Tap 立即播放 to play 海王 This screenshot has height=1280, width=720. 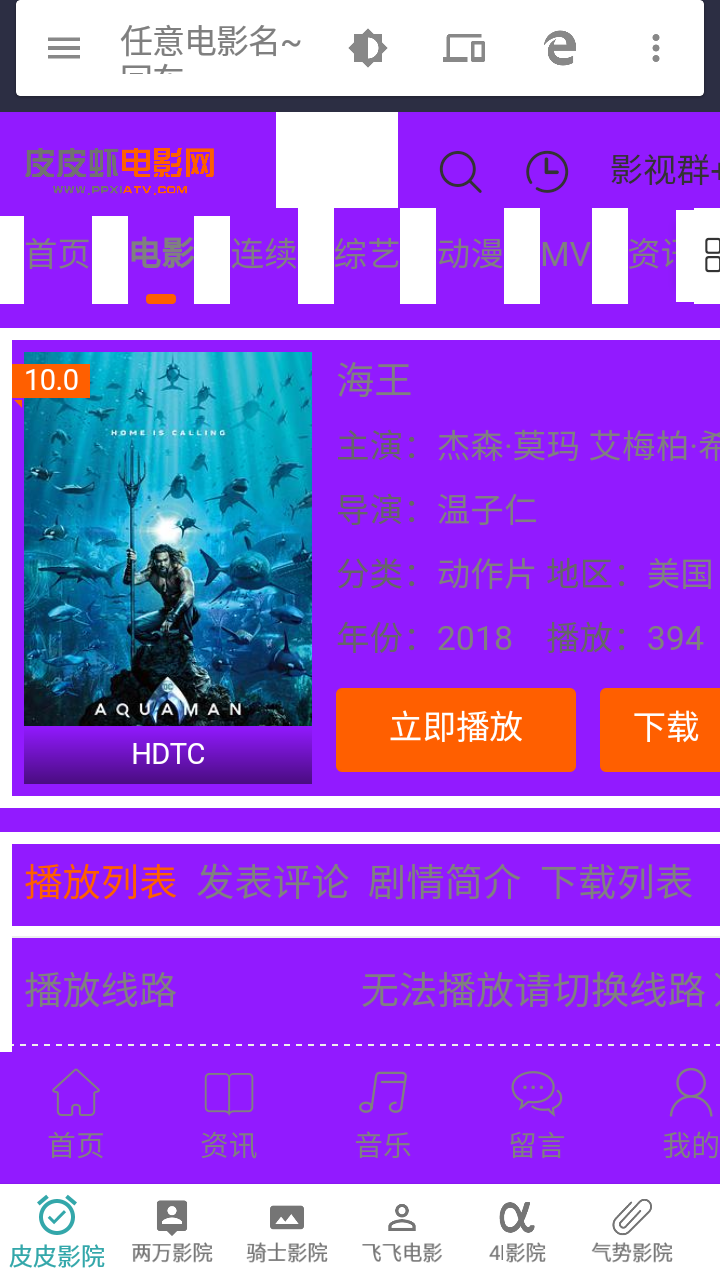click(456, 729)
